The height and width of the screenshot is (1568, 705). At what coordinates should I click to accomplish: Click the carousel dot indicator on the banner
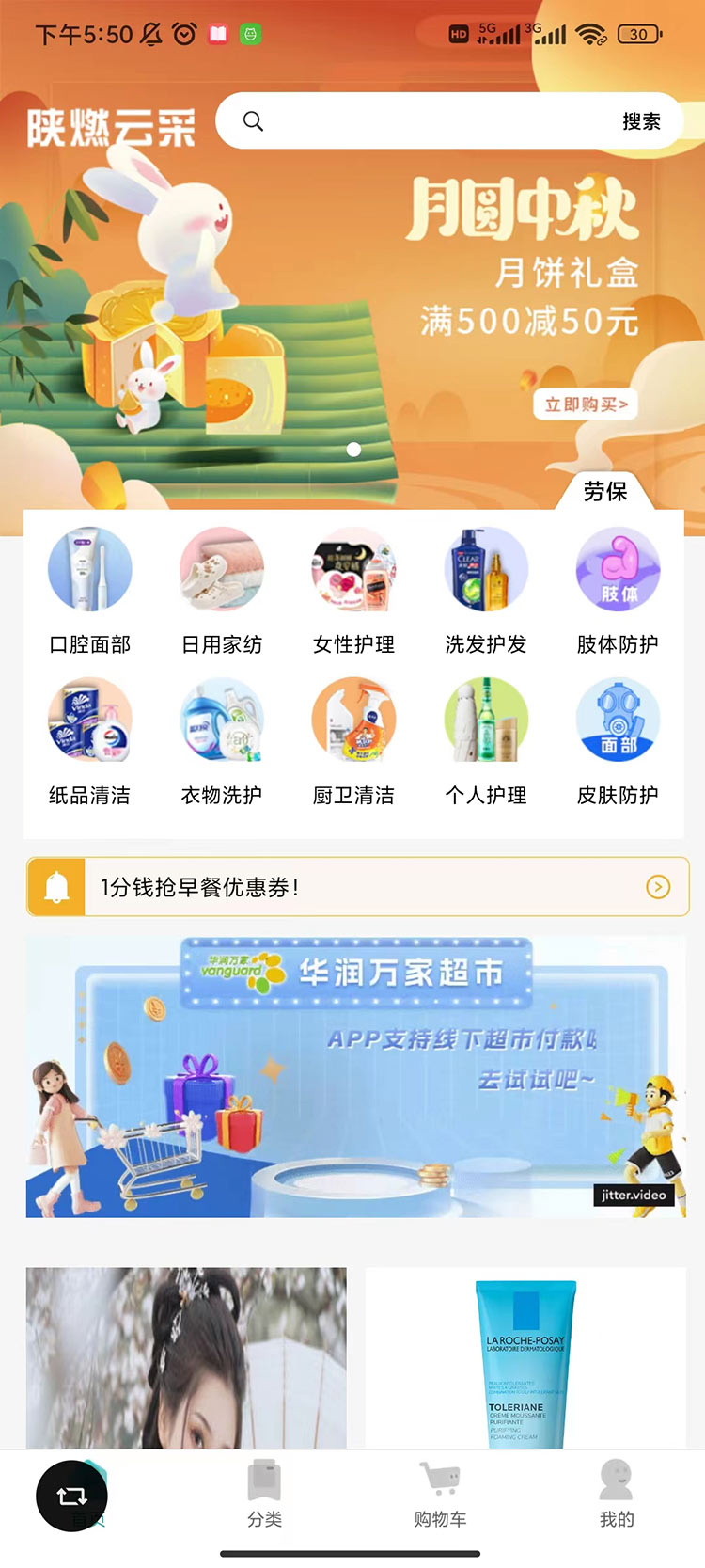tap(354, 450)
